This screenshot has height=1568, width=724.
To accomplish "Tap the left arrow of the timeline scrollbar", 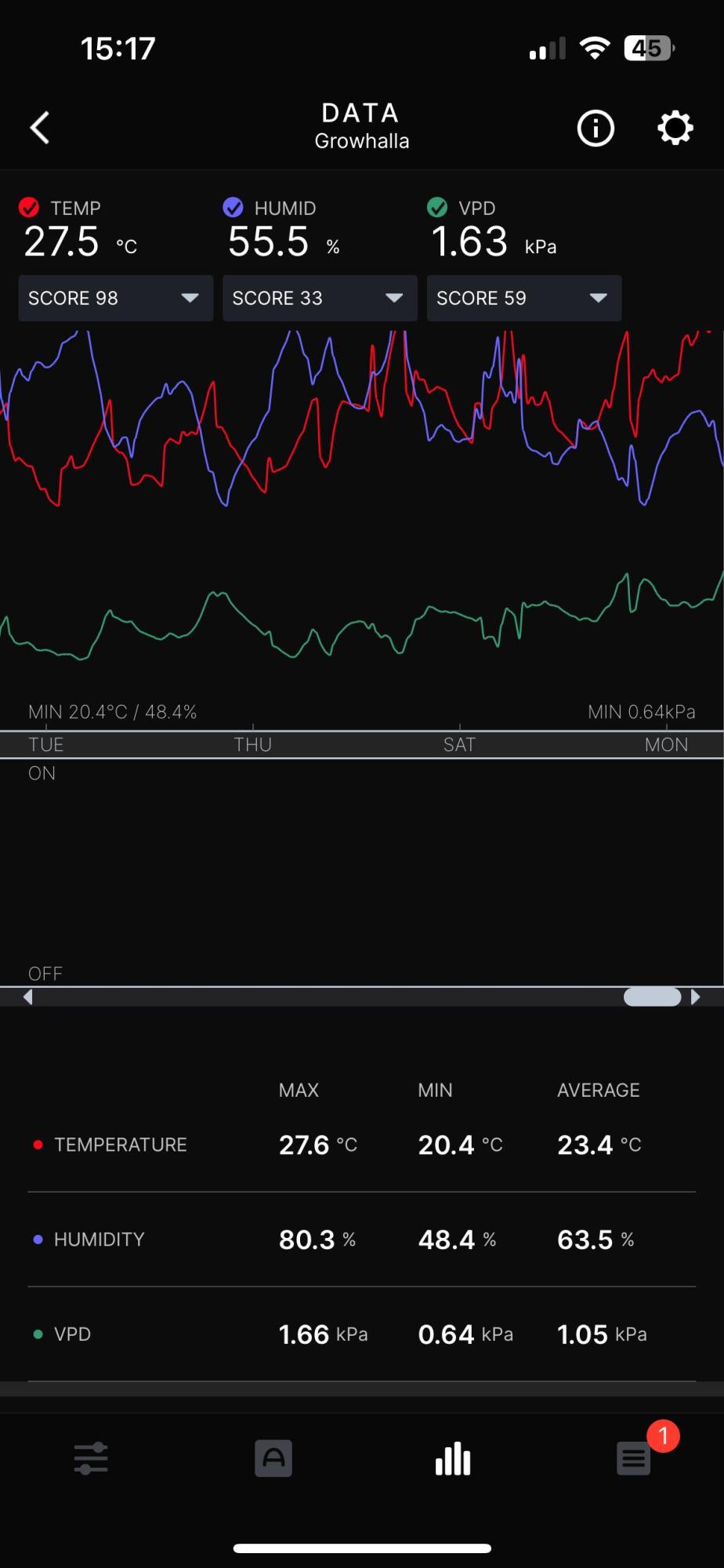I will (x=28, y=997).
